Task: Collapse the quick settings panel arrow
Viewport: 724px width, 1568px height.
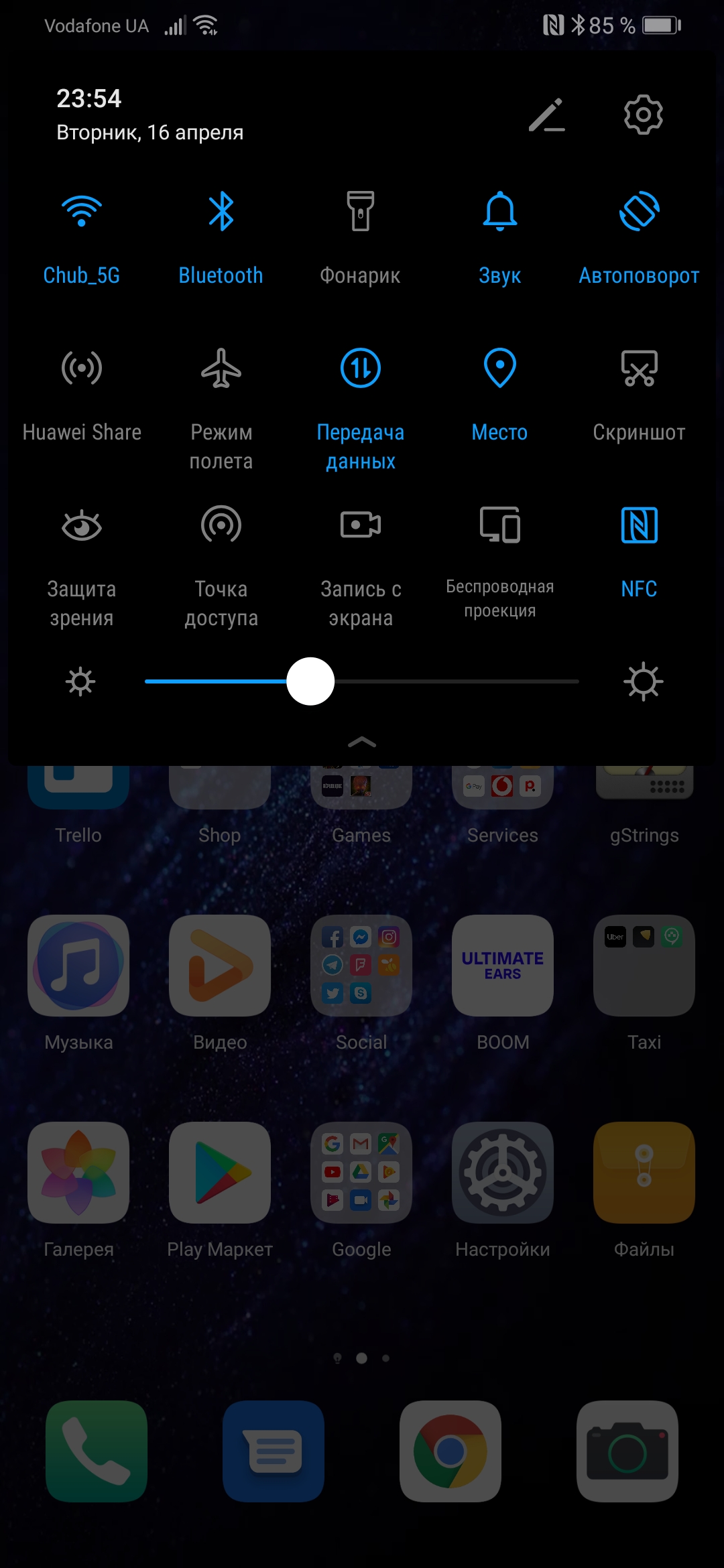Action: tap(362, 742)
